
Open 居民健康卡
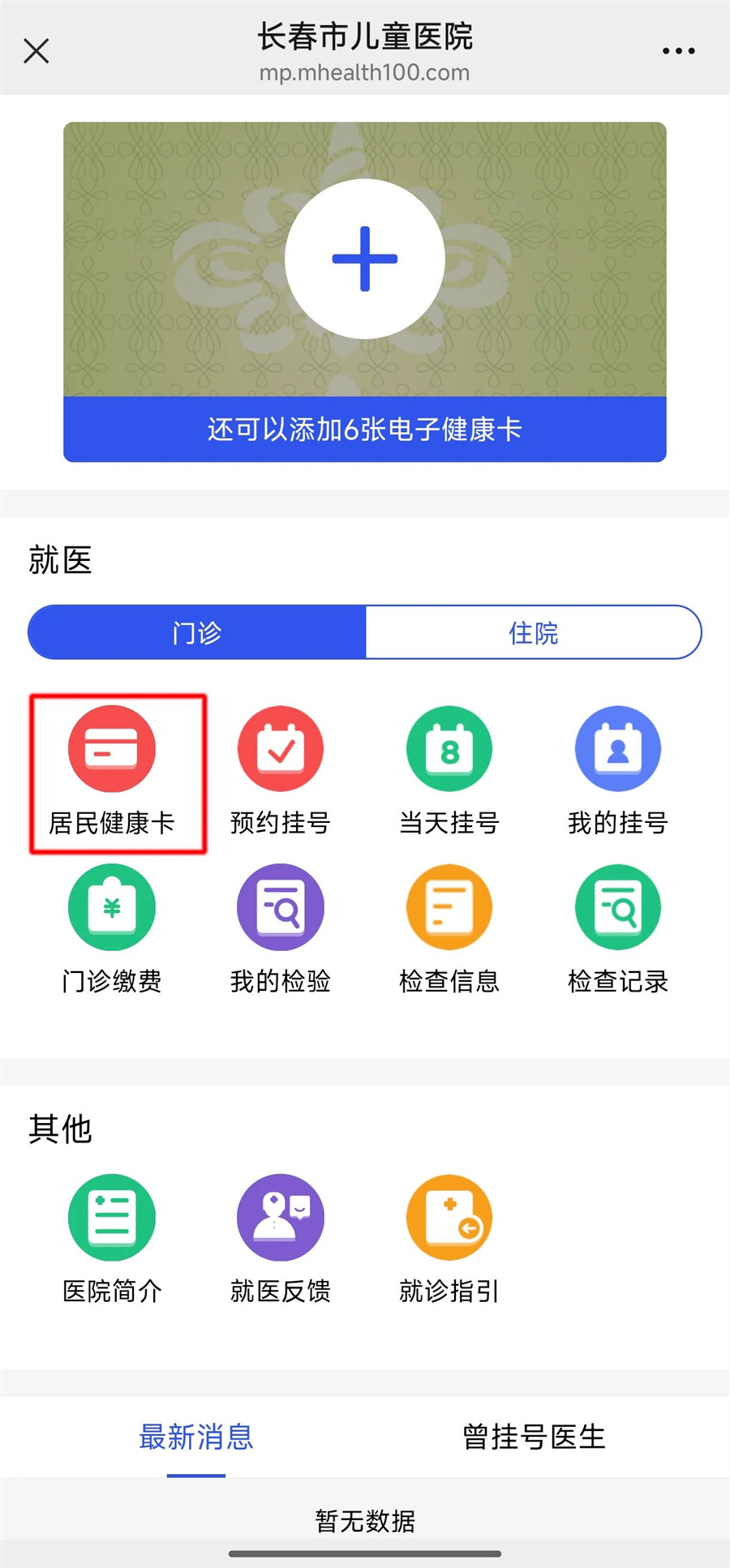pos(112,772)
